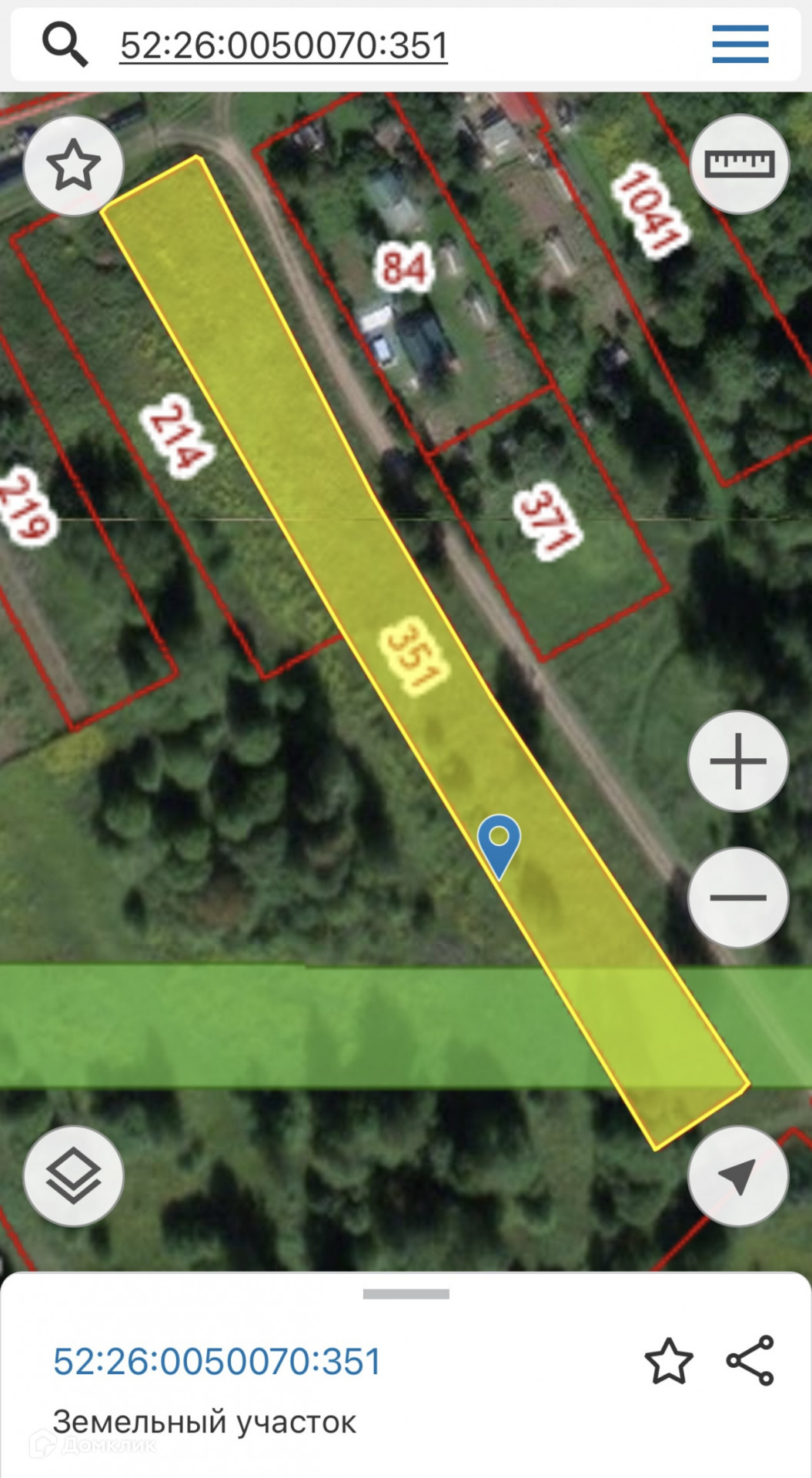Expand the bottom sheet handle
Screen dimensions: 812x1478
[x=406, y=1294]
